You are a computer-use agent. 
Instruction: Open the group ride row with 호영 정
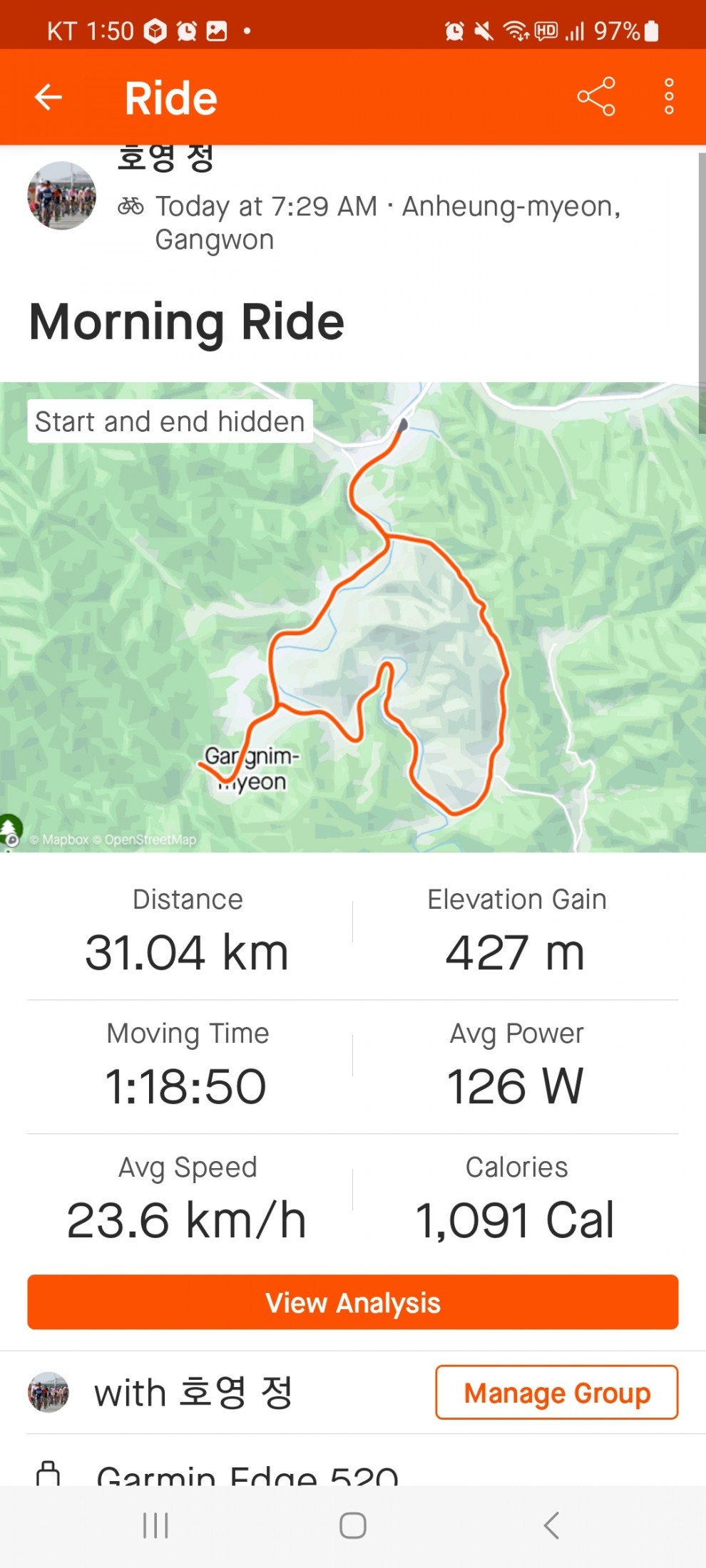click(x=193, y=1393)
